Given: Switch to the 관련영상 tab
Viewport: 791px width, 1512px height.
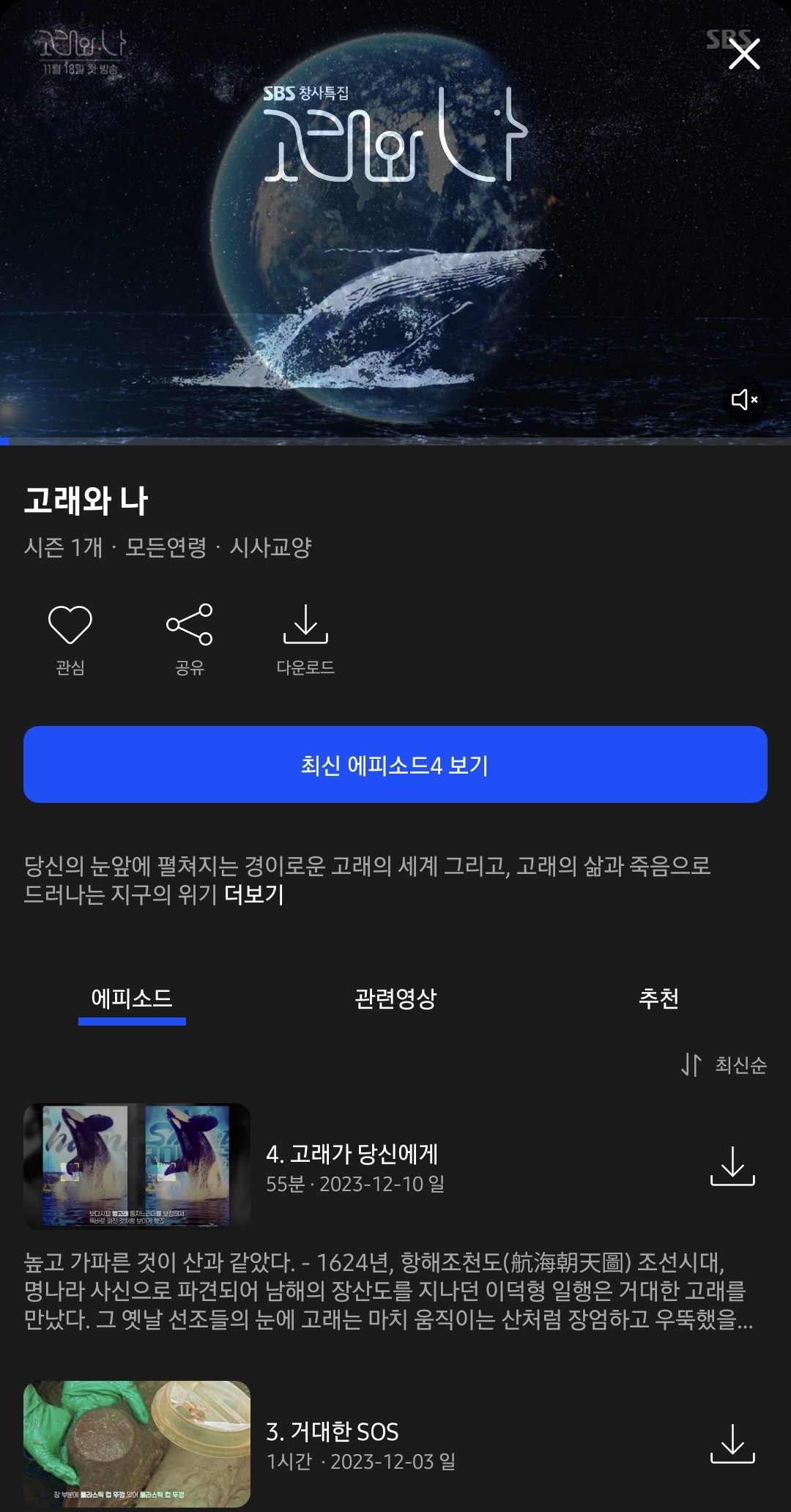Looking at the screenshot, I should click(x=395, y=998).
